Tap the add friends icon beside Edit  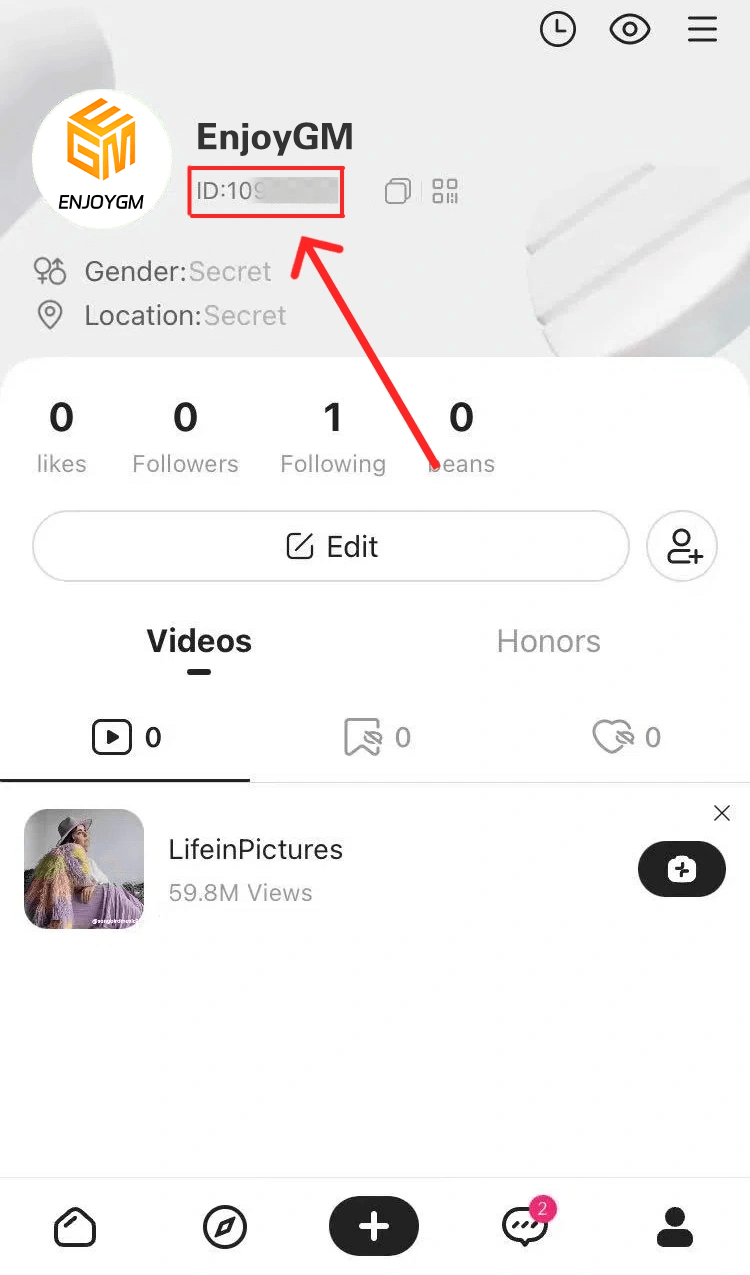pyautogui.click(x=682, y=546)
